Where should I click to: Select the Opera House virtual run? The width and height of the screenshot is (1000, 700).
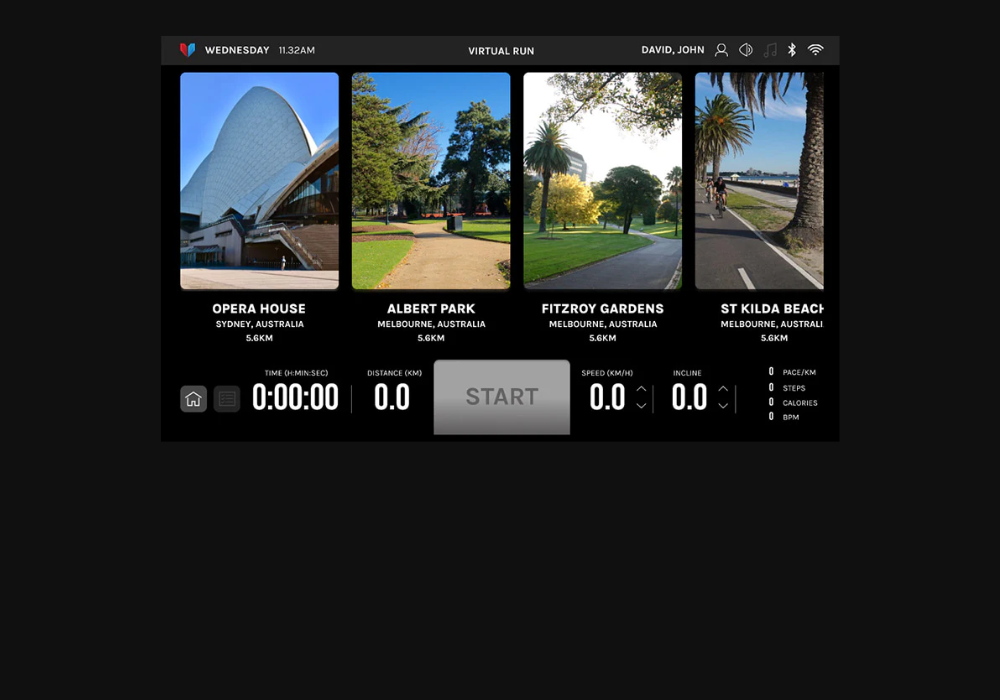click(259, 181)
